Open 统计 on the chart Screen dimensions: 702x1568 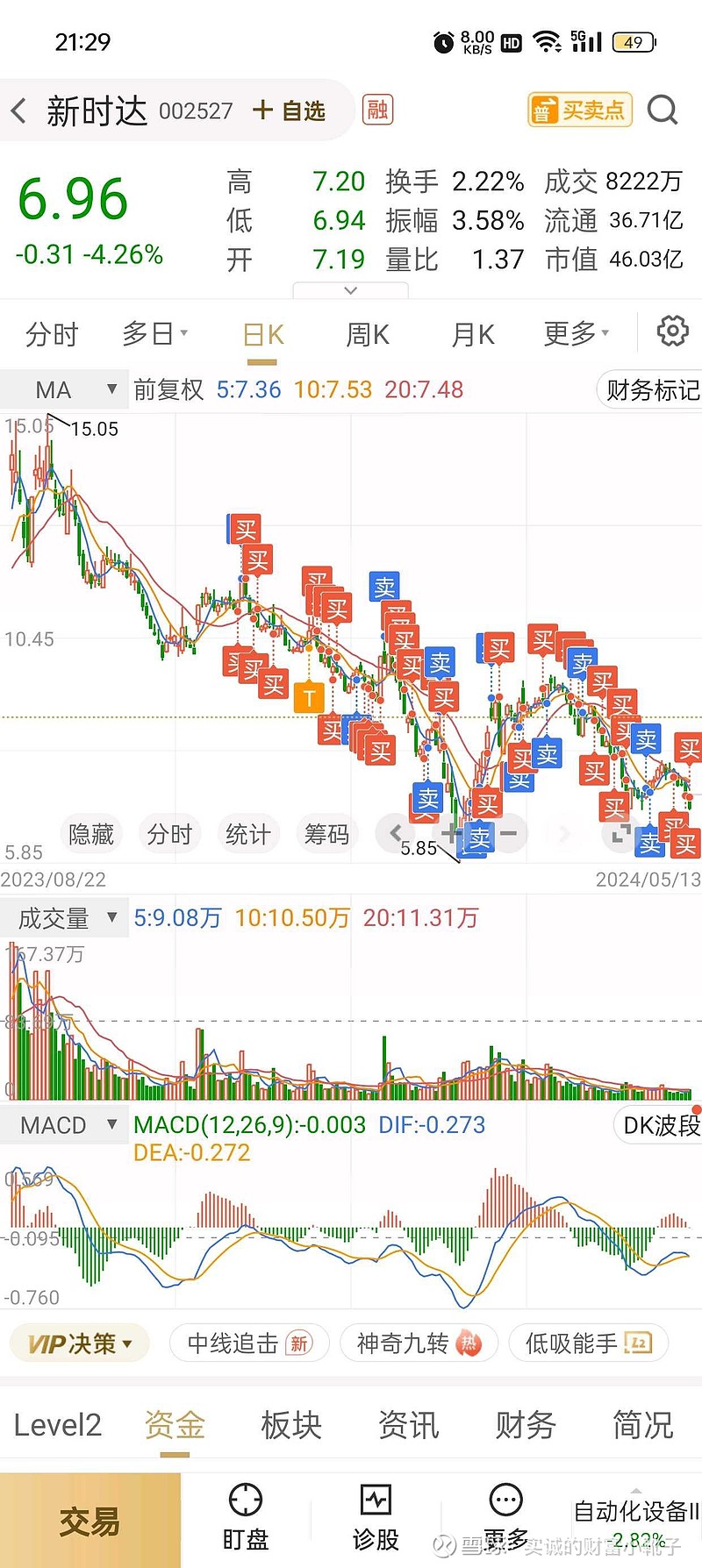247,834
